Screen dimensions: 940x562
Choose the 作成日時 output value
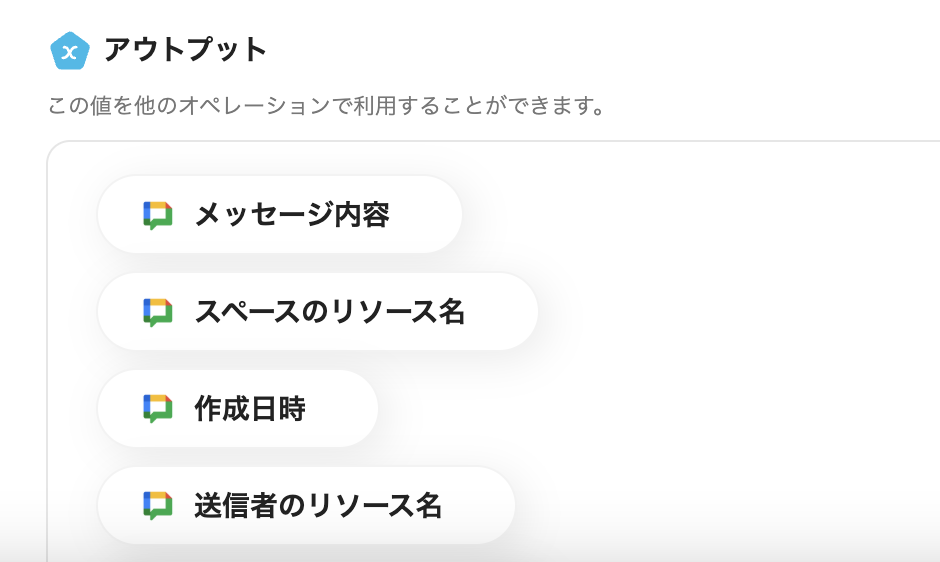(238, 409)
